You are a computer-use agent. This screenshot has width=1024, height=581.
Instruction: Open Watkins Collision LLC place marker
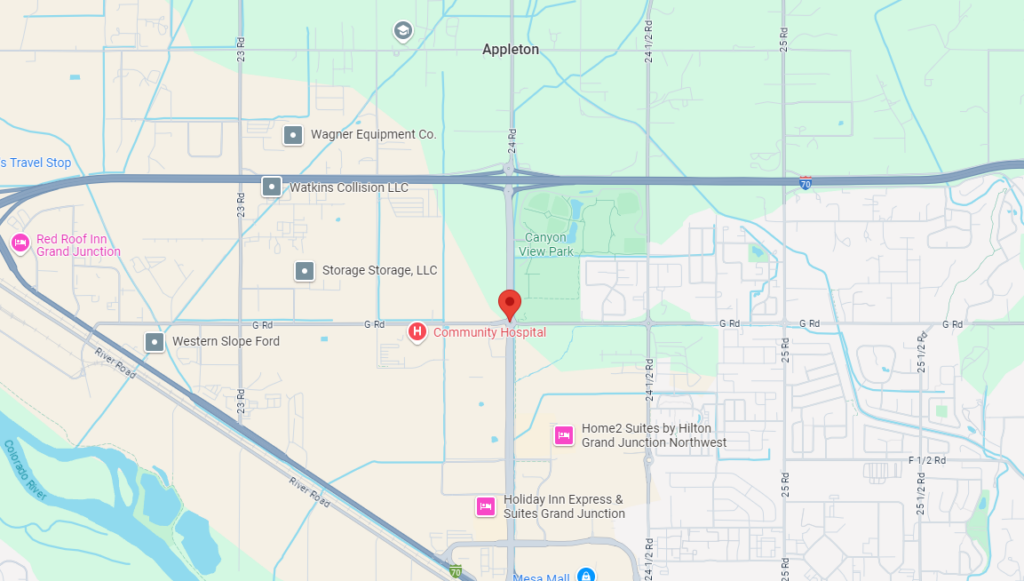pyautogui.click(x=271, y=187)
